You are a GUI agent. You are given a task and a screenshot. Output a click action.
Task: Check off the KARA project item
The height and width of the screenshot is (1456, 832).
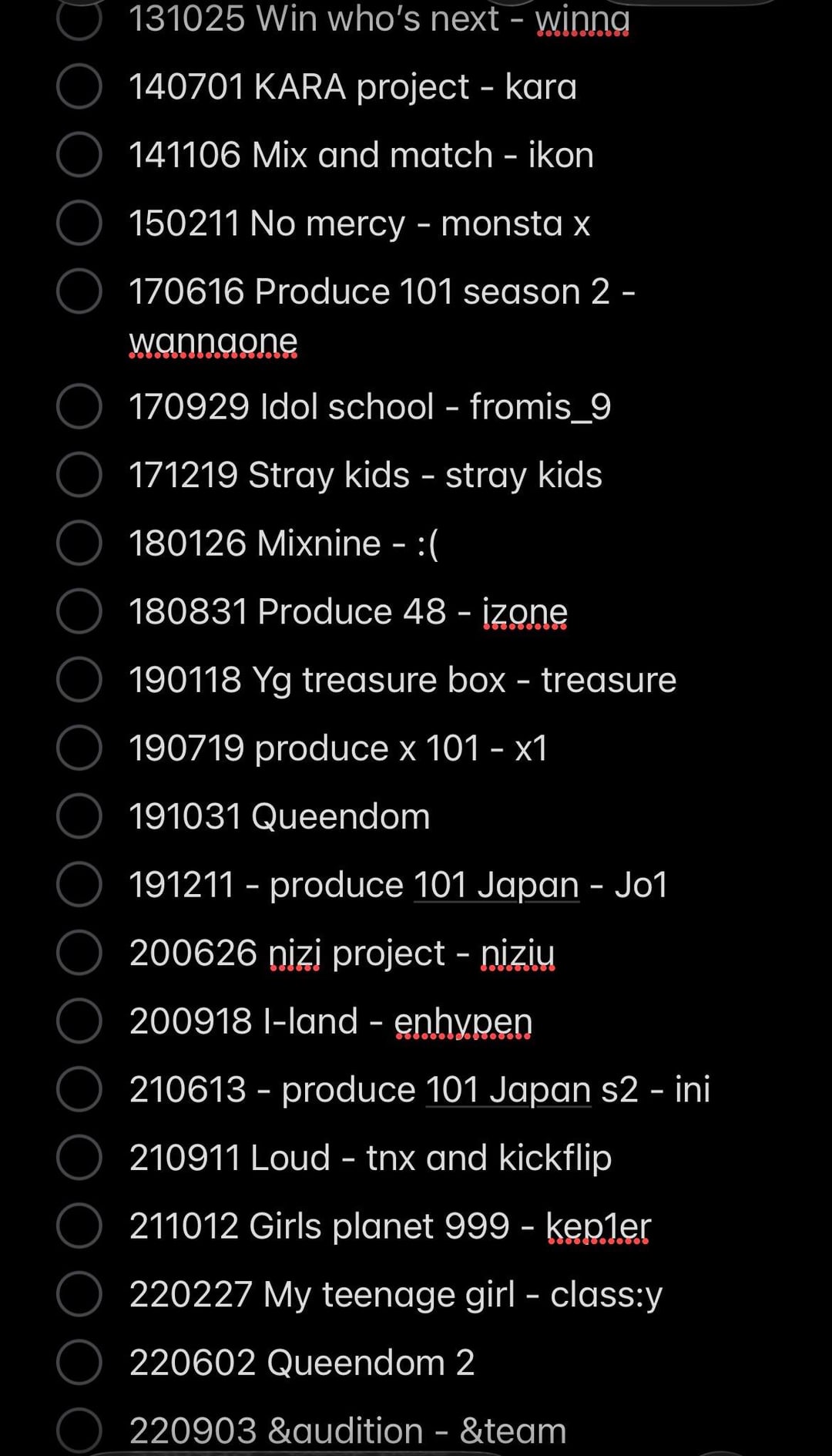(x=79, y=86)
